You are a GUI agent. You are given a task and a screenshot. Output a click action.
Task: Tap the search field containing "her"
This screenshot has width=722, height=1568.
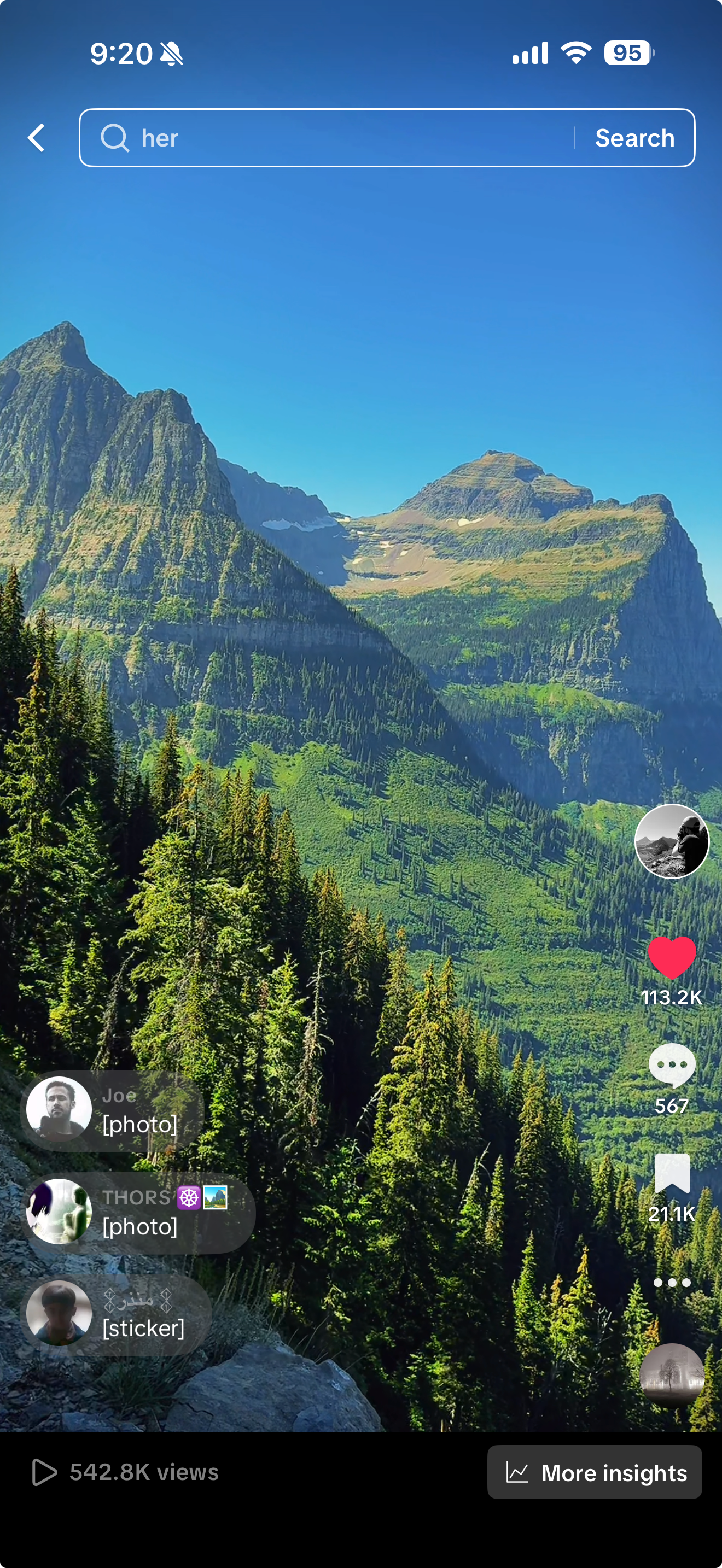click(x=341, y=138)
